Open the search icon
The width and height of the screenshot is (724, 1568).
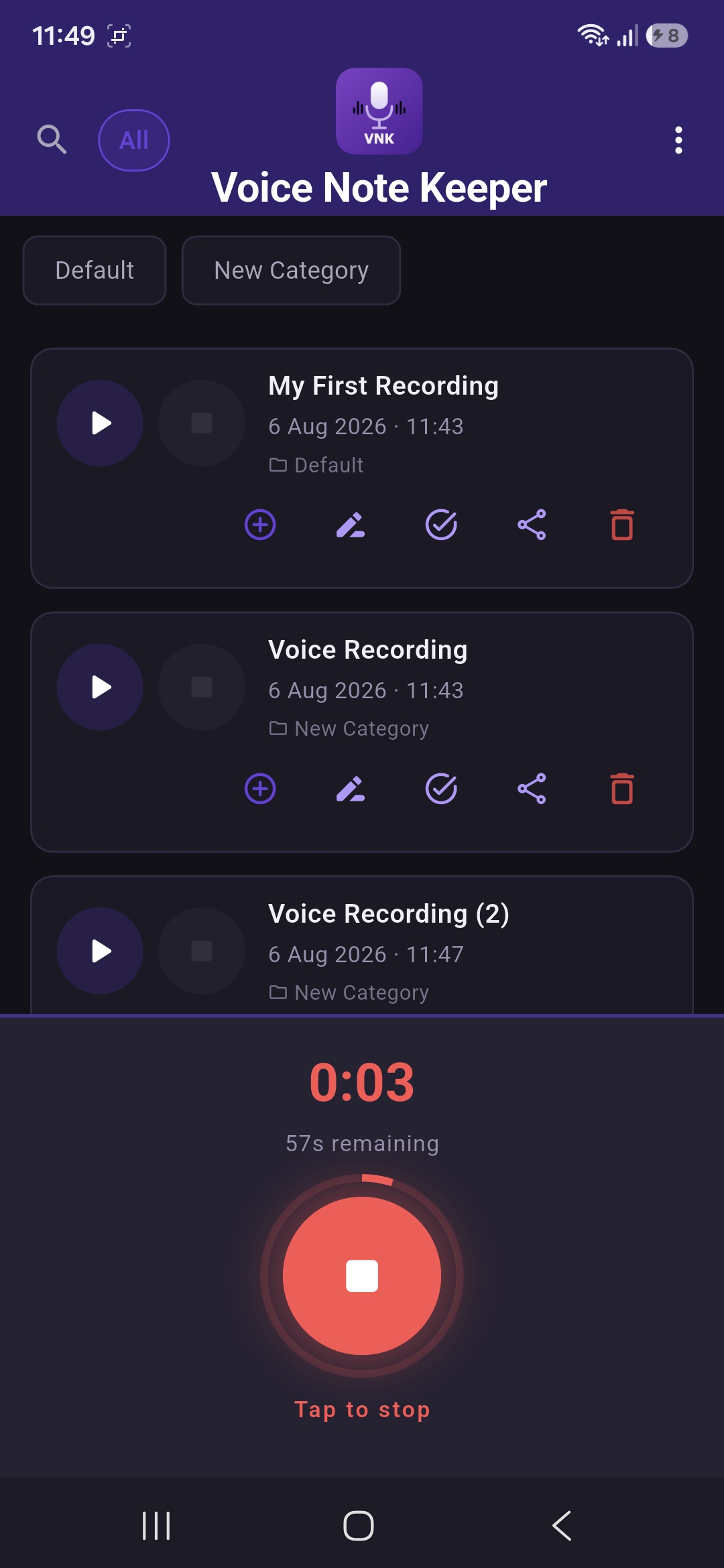click(52, 140)
